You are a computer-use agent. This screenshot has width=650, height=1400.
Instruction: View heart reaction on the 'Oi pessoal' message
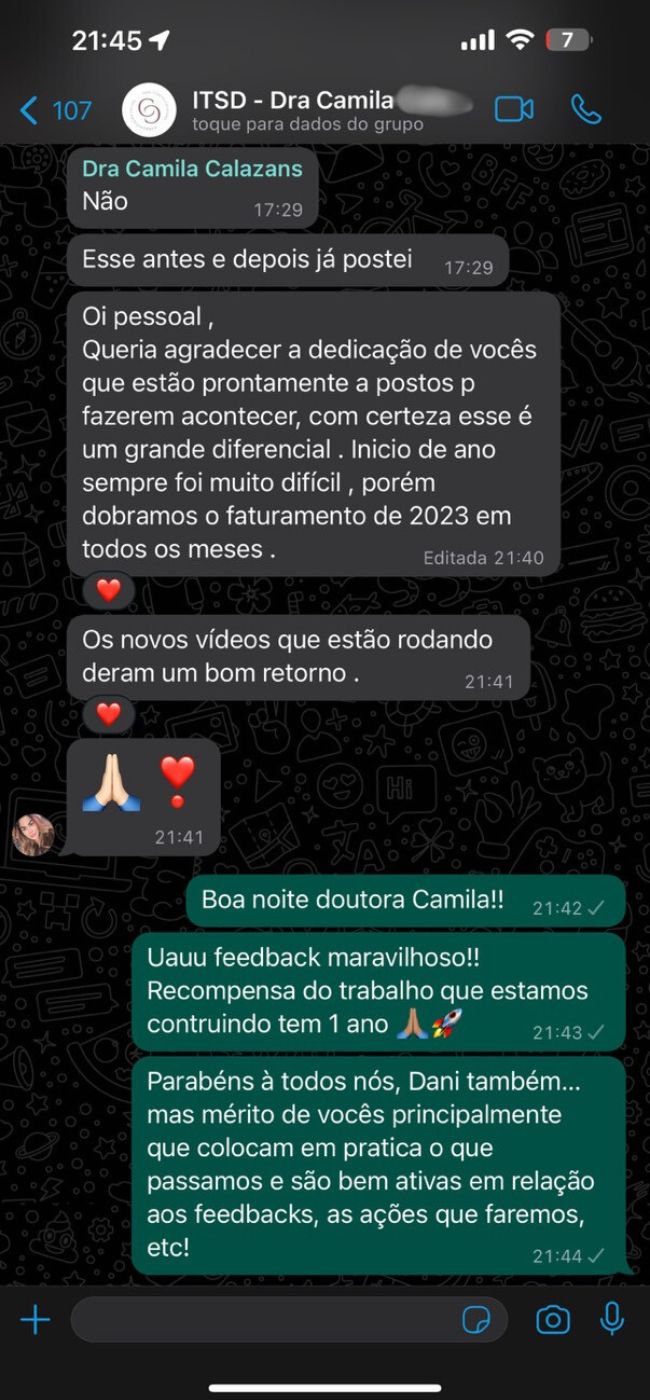(108, 591)
